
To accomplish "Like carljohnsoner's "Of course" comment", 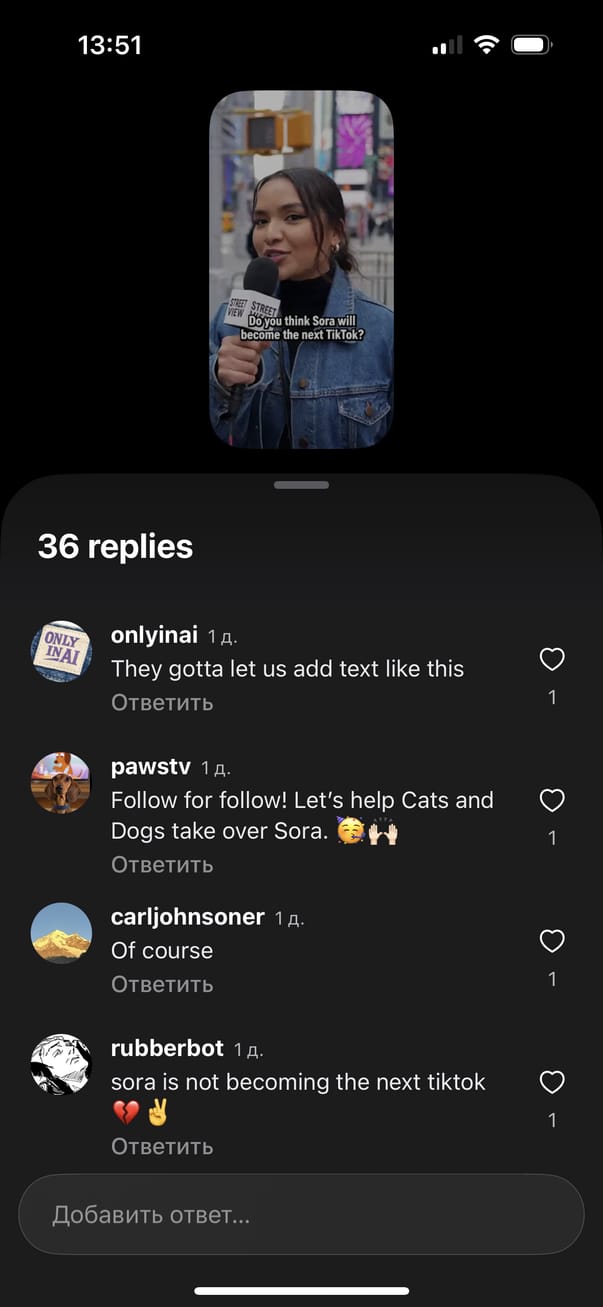I will point(552,941).
